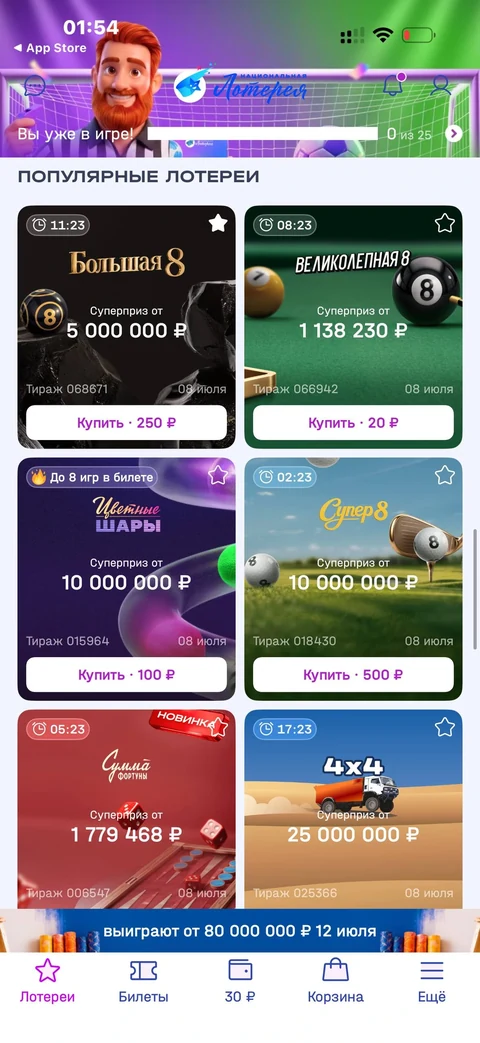Open the Ещё menu tab
Image resolution: width=480 pixels, height=1043 pixels.
click(x=431, y=981)
